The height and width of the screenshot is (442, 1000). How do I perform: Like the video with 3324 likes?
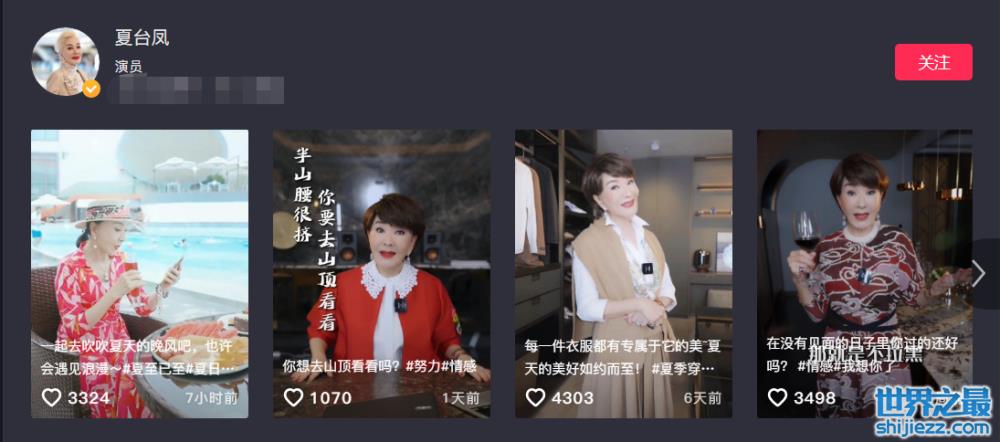click(52, 397)
